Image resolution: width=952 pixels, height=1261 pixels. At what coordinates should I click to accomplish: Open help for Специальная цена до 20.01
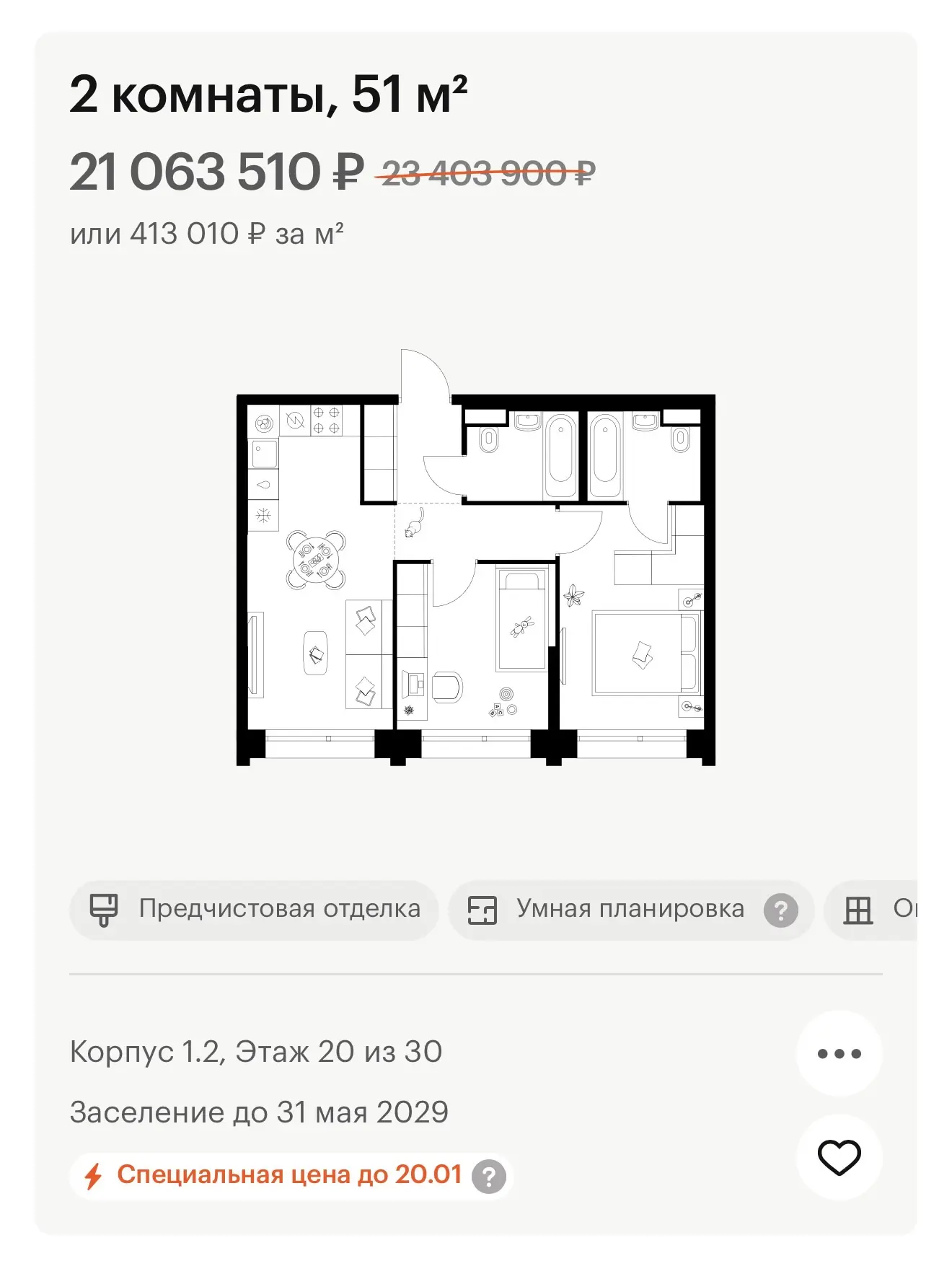(488, 1176)
